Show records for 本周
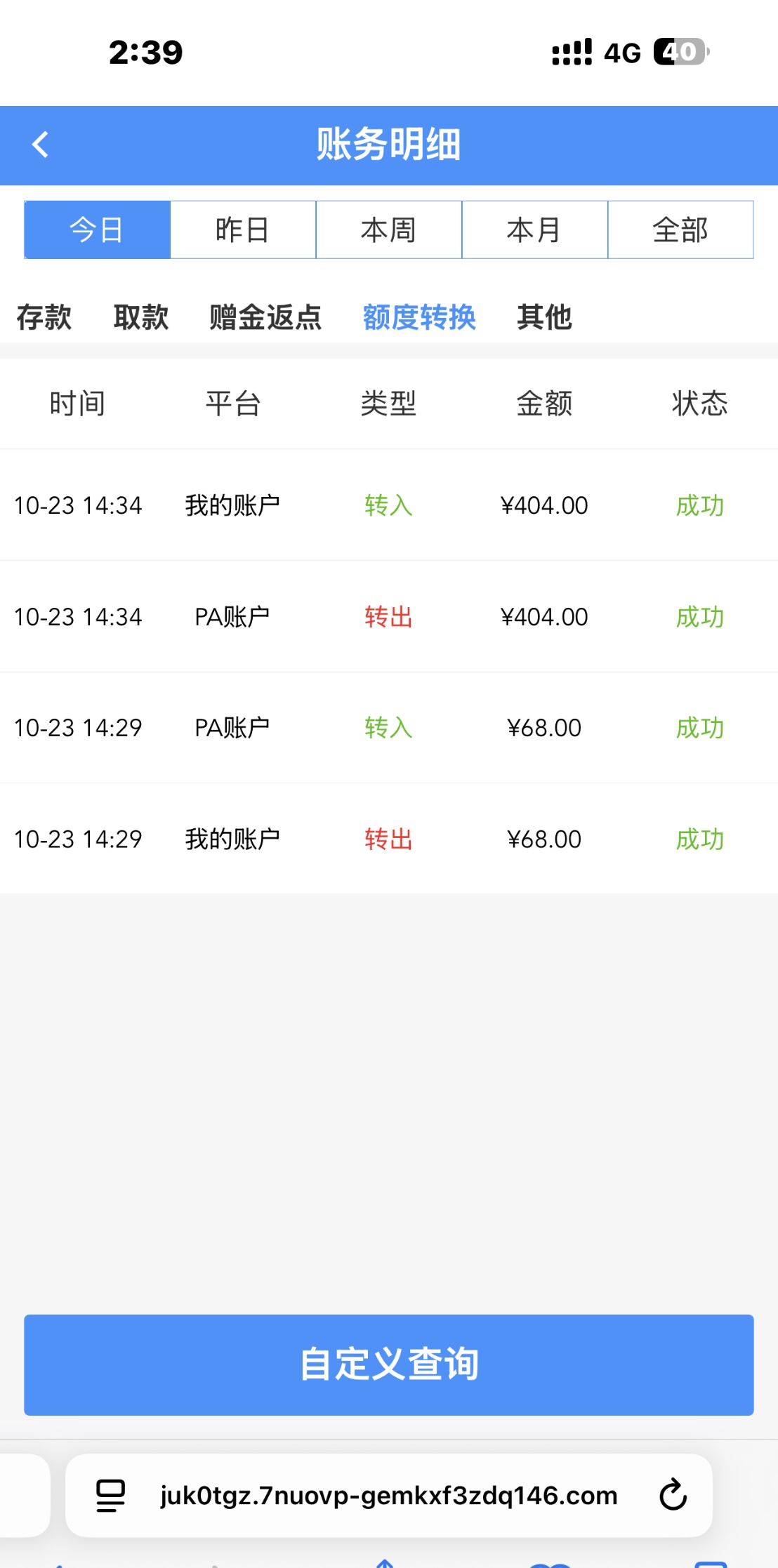This screenshot has width=778, height=1568. [389, 230]
